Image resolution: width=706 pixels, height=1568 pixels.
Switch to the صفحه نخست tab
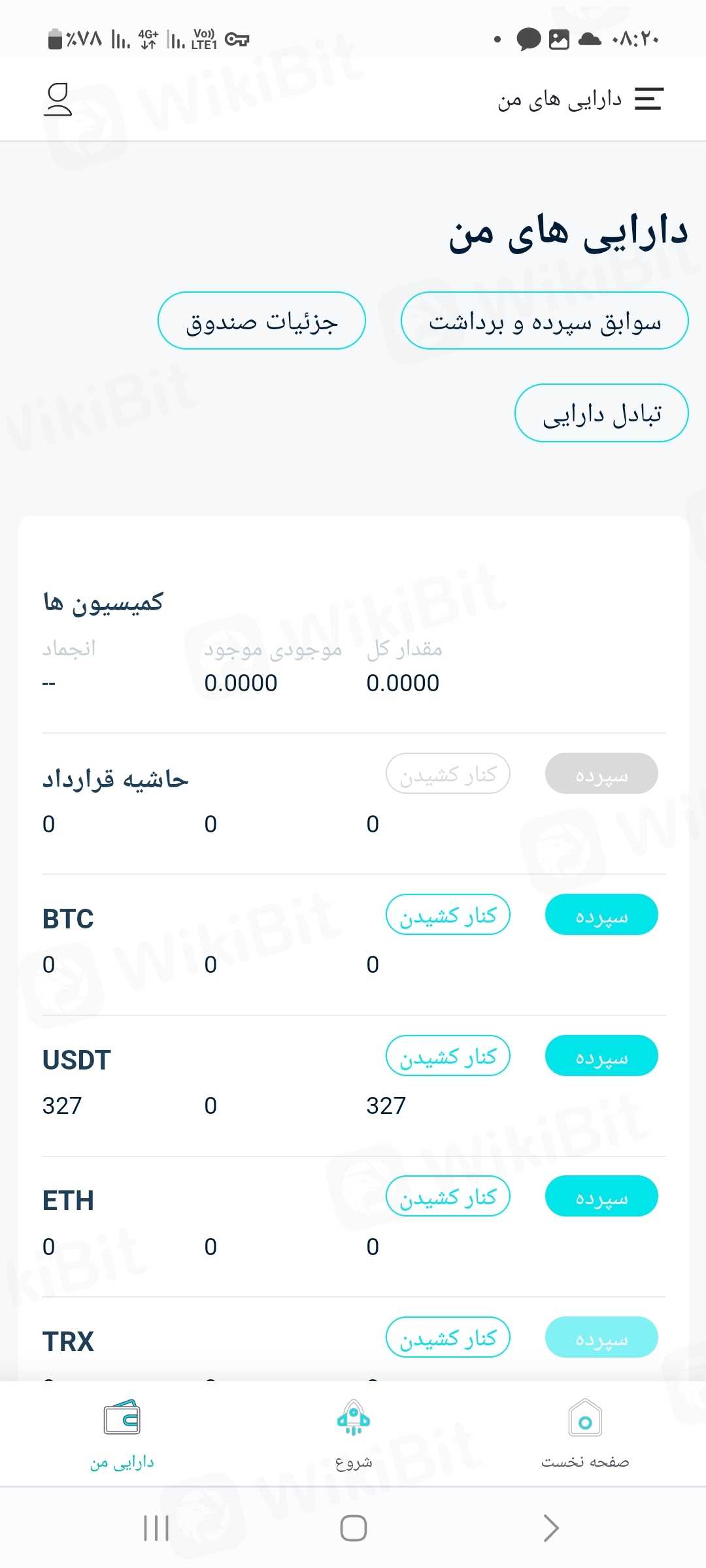(x=585, y=1434)
